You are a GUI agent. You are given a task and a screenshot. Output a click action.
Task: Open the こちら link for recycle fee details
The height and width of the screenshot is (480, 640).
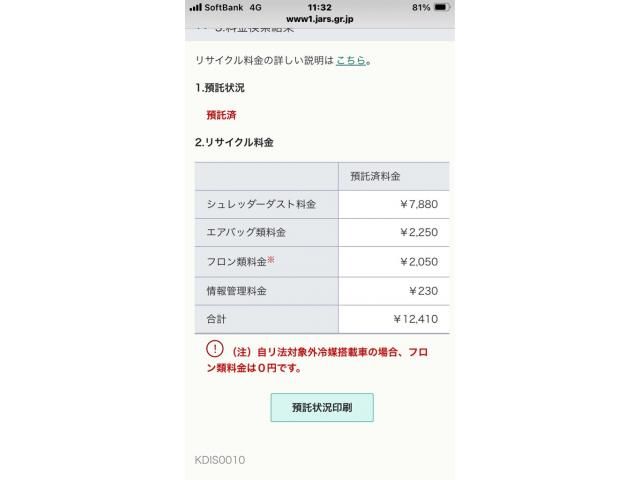tap(350, 61)
